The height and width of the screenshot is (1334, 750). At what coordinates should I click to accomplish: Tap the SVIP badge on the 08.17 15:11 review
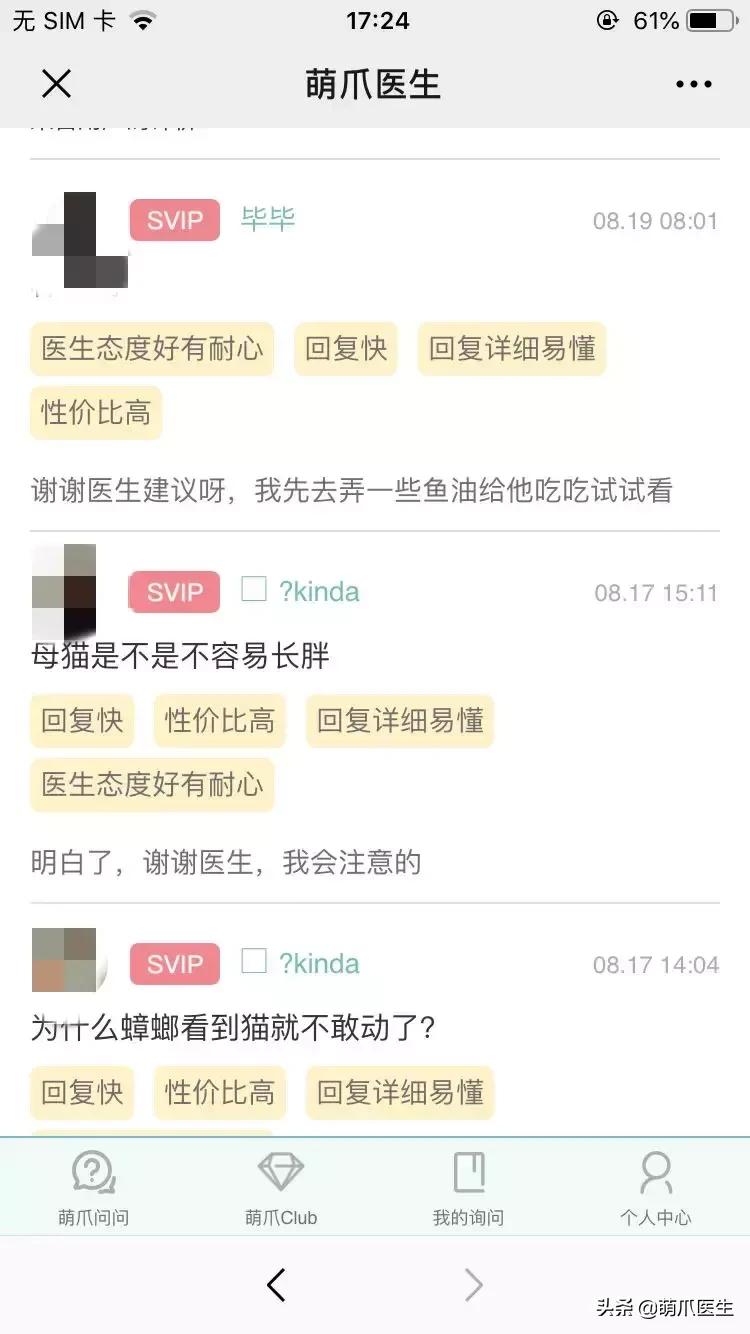[x=174, y=592]
